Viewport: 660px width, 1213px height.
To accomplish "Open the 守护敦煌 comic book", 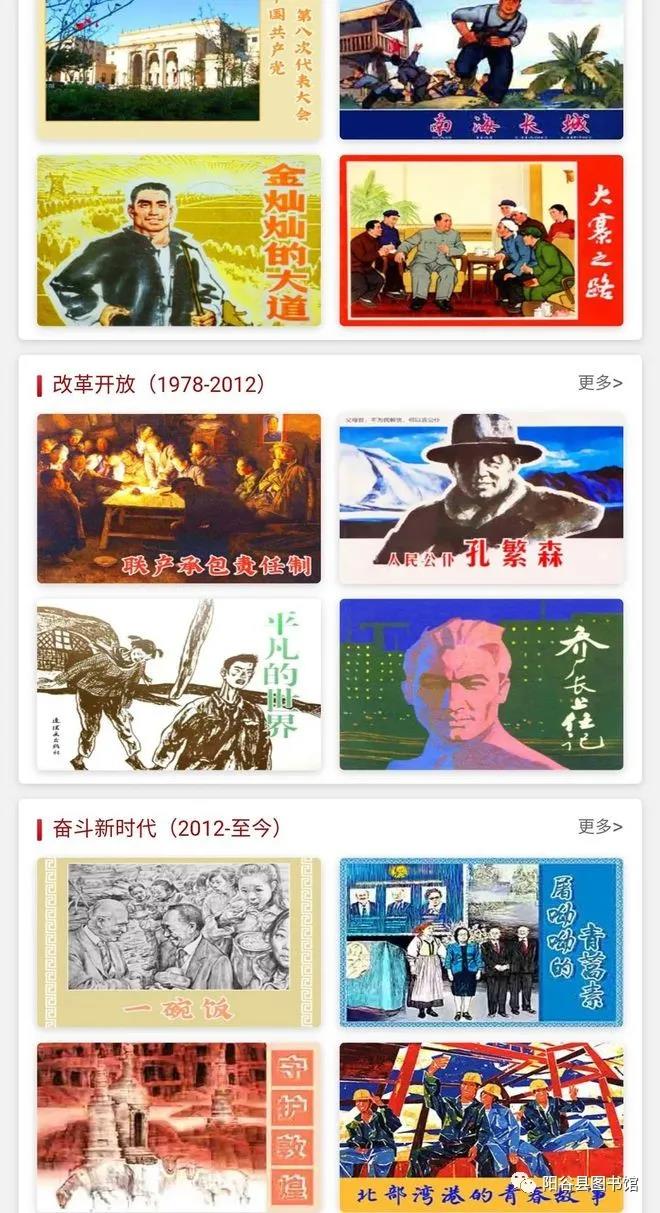I will point(179,1127).
